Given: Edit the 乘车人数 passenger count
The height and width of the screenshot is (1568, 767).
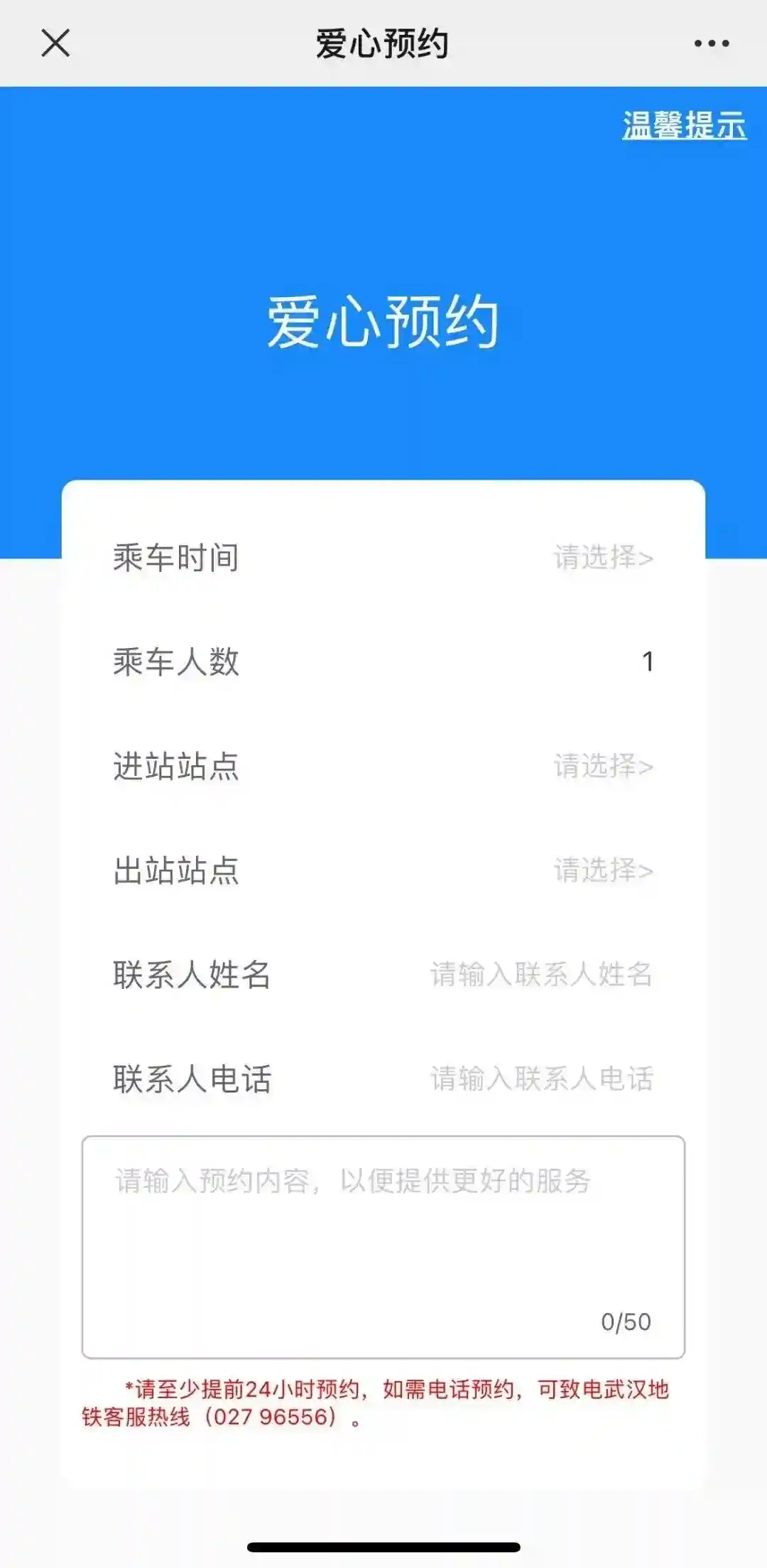Looking at the screenshot, I should pyautogui.click(x=646, y=662).
